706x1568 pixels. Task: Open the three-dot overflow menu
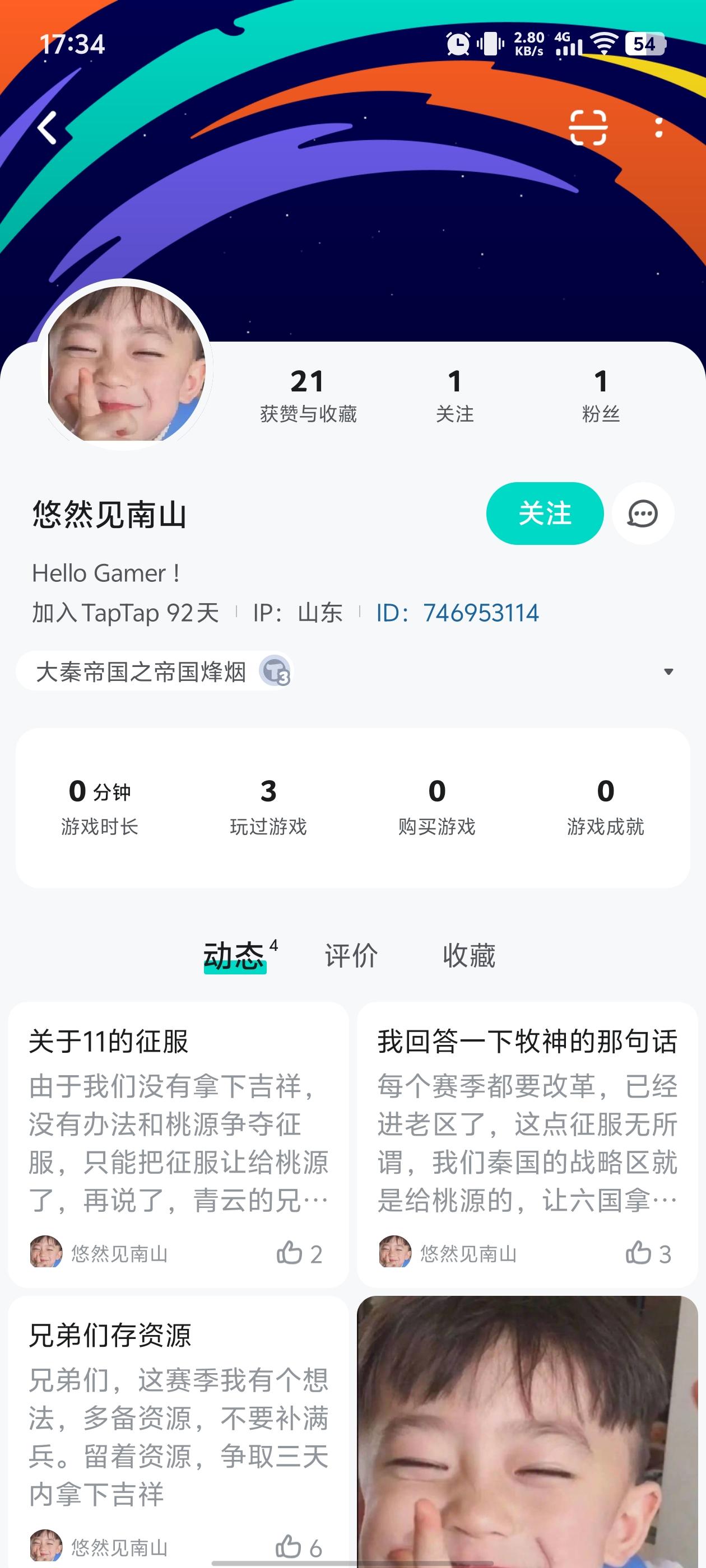pyautogui.click(x=658, y=128)
